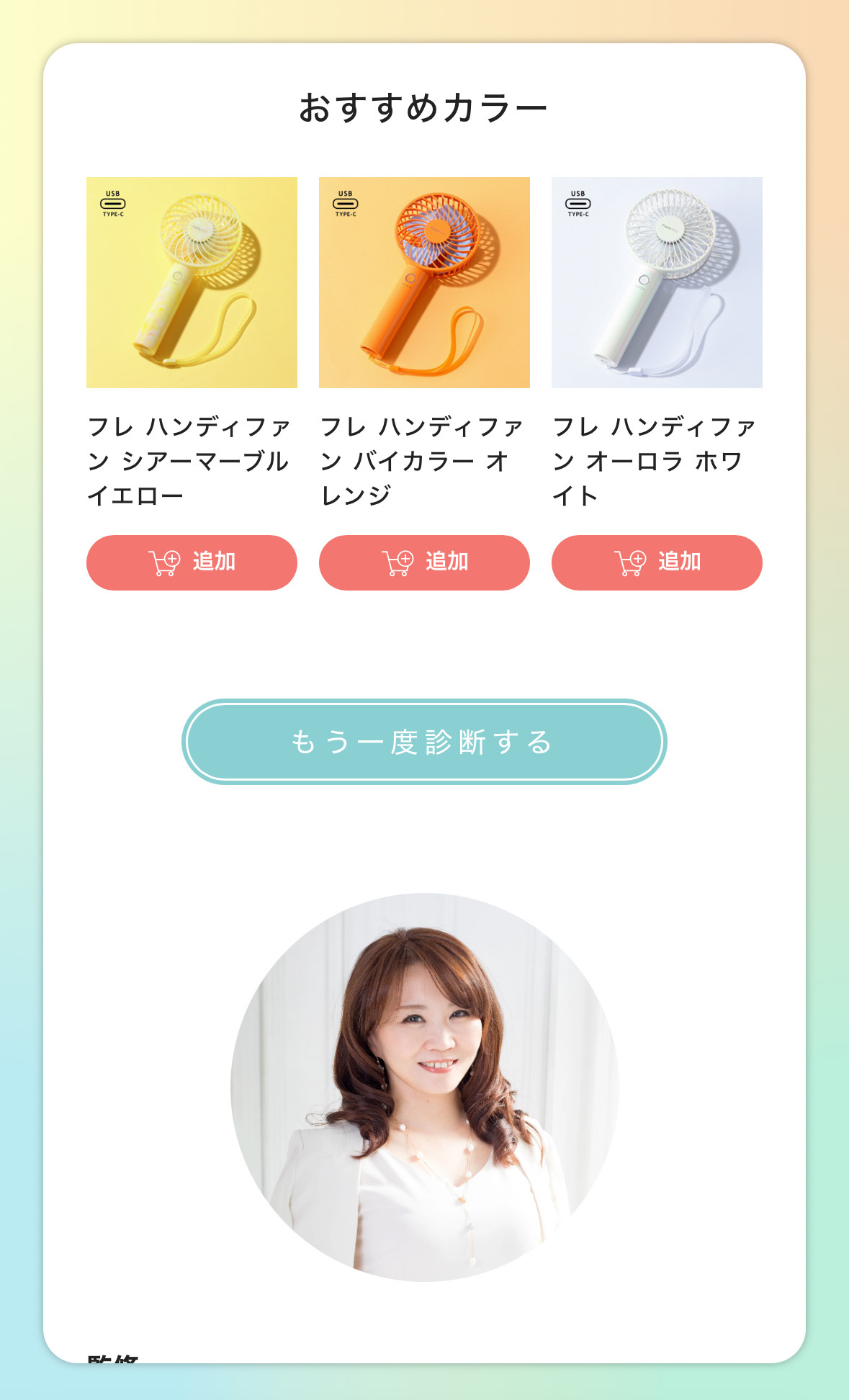The width and height of the screenshot is (849, 1400).
Task: Add オーロラ ホワイト fan to cart
Action: click(x=657, y=562)
